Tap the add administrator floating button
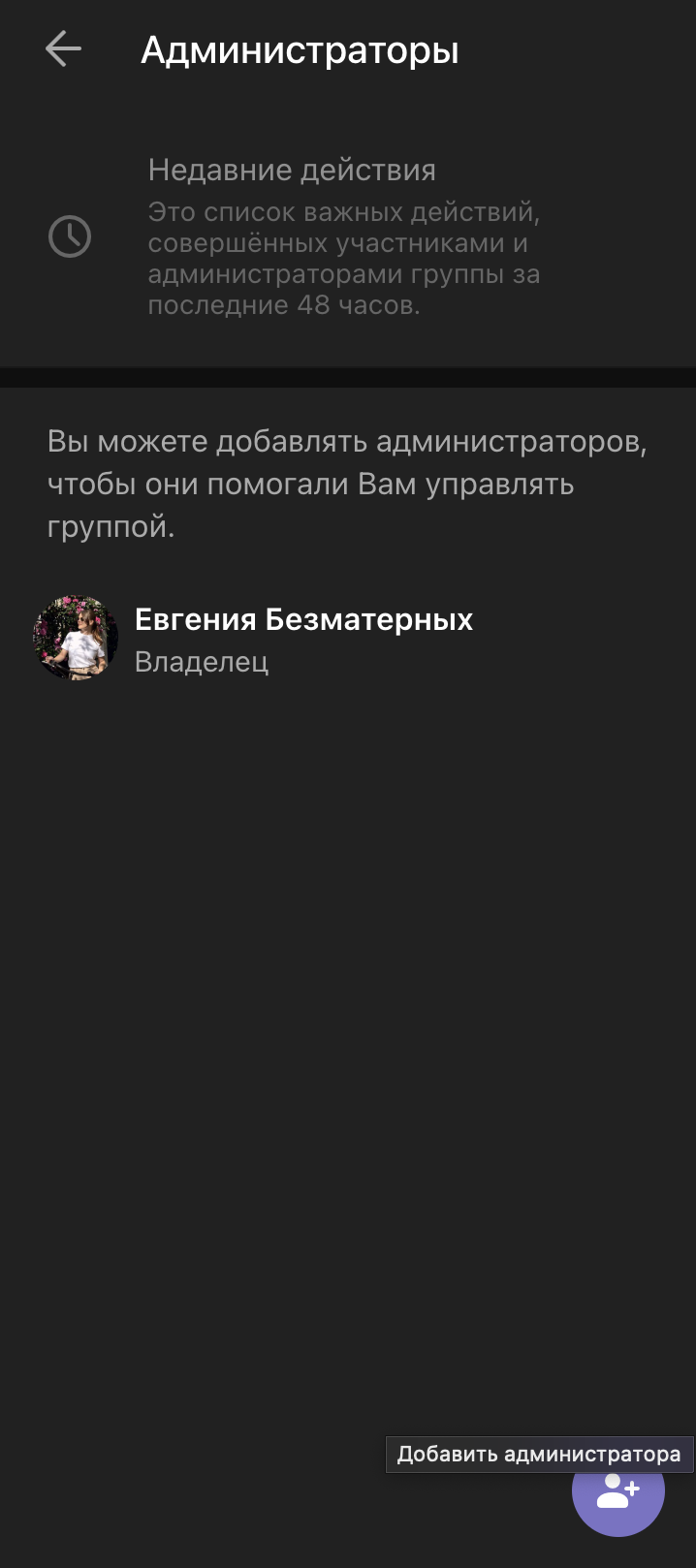Screen dimensions: 696x1568 (618, 1490)
